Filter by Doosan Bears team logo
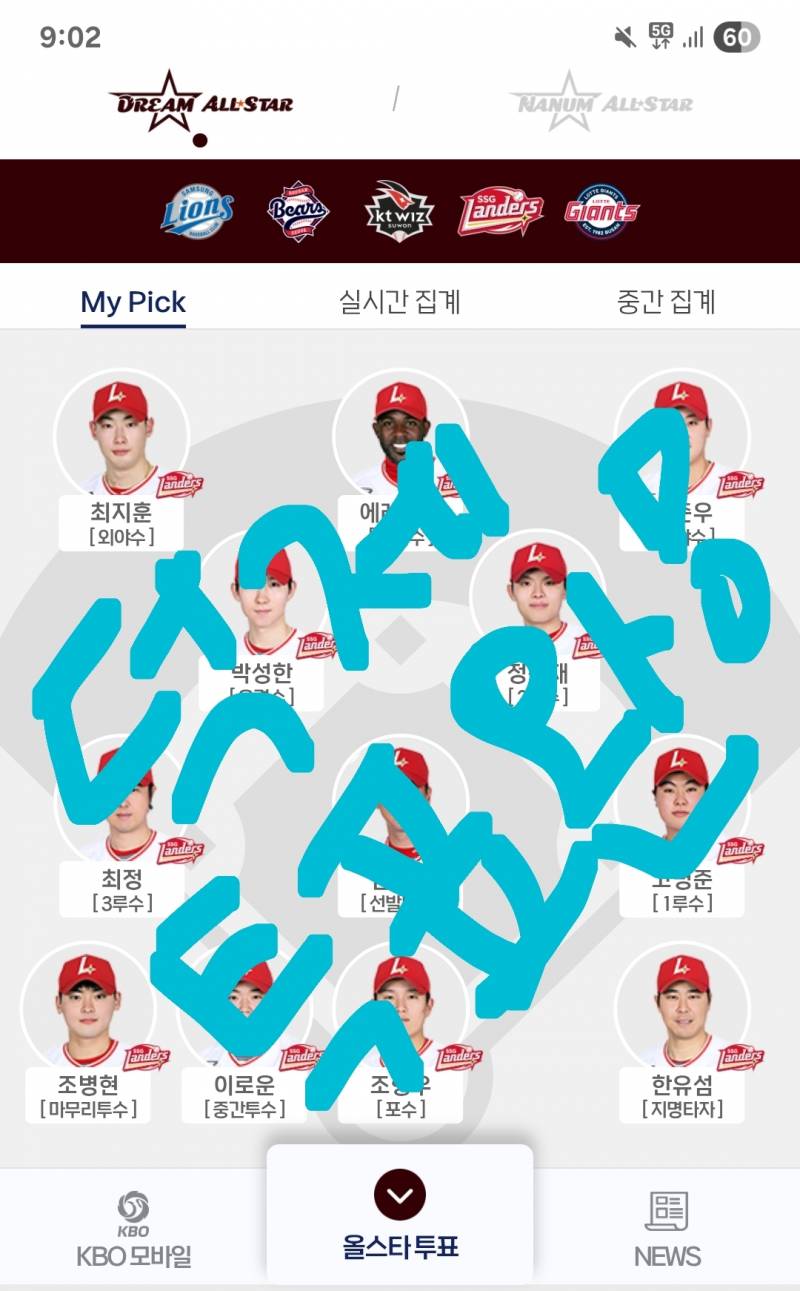 298,211
